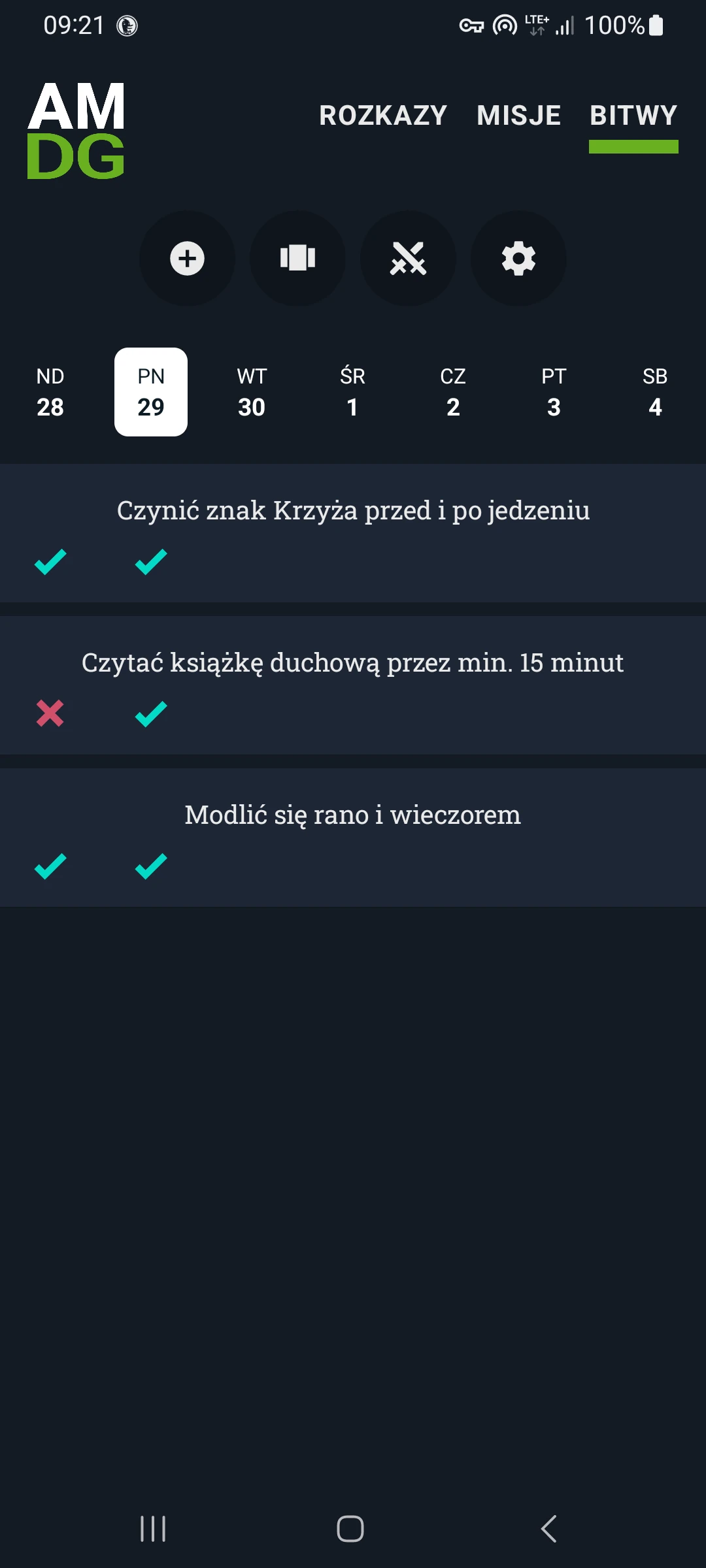Tap the plus icon to add a new battle
This screenshot has width=706, height=1568.
click(187, 259)
